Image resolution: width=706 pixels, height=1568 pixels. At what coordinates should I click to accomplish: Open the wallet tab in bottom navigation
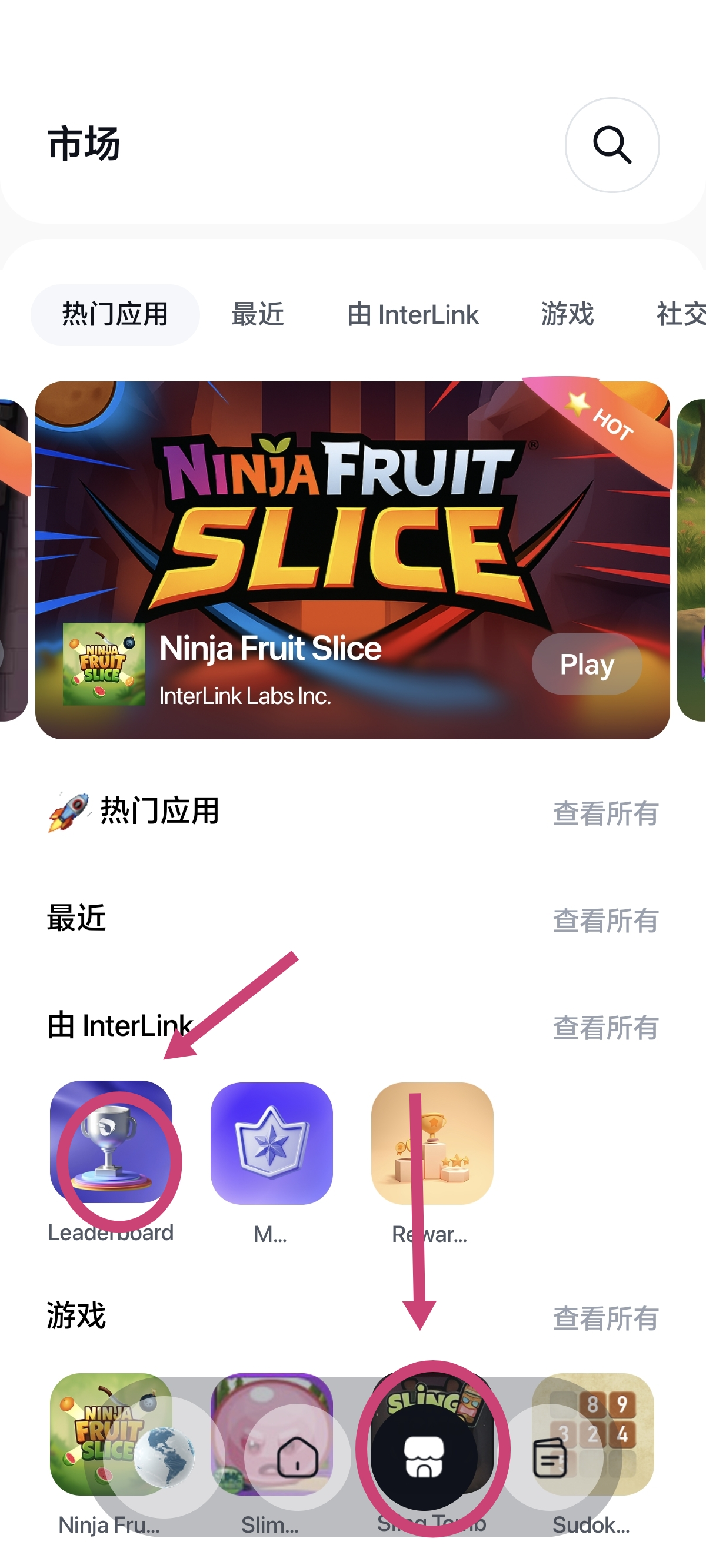point(550,1457)
